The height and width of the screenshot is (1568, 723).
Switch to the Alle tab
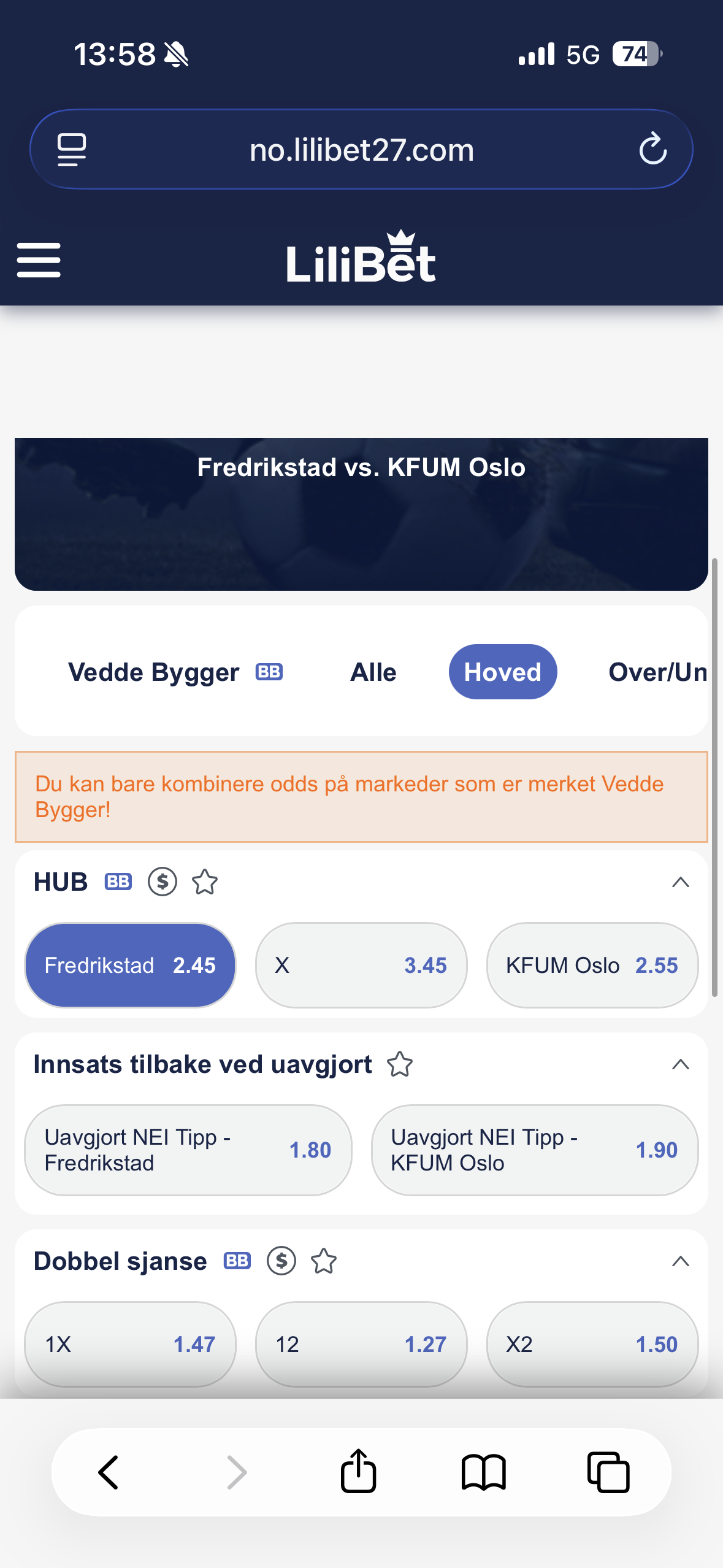[373, 672]
